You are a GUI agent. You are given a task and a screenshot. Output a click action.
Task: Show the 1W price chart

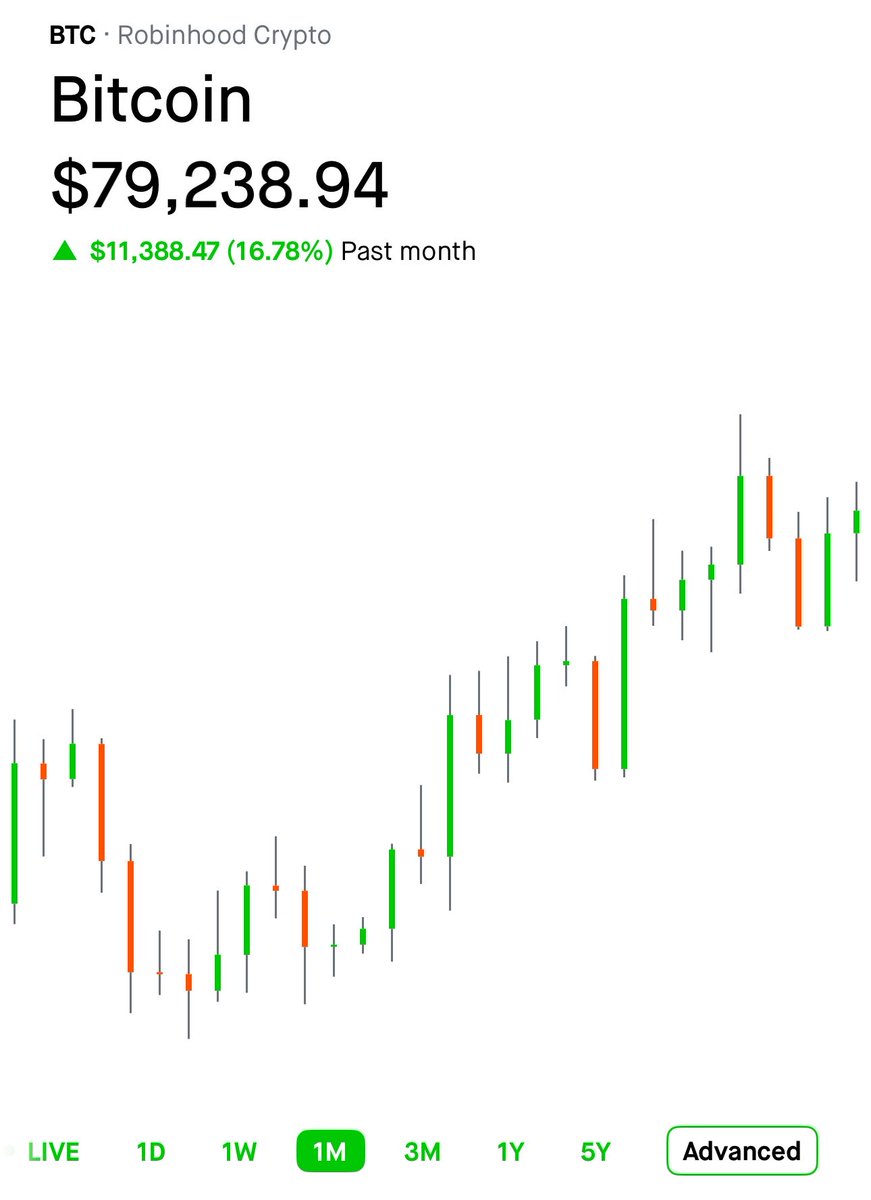239,1151
